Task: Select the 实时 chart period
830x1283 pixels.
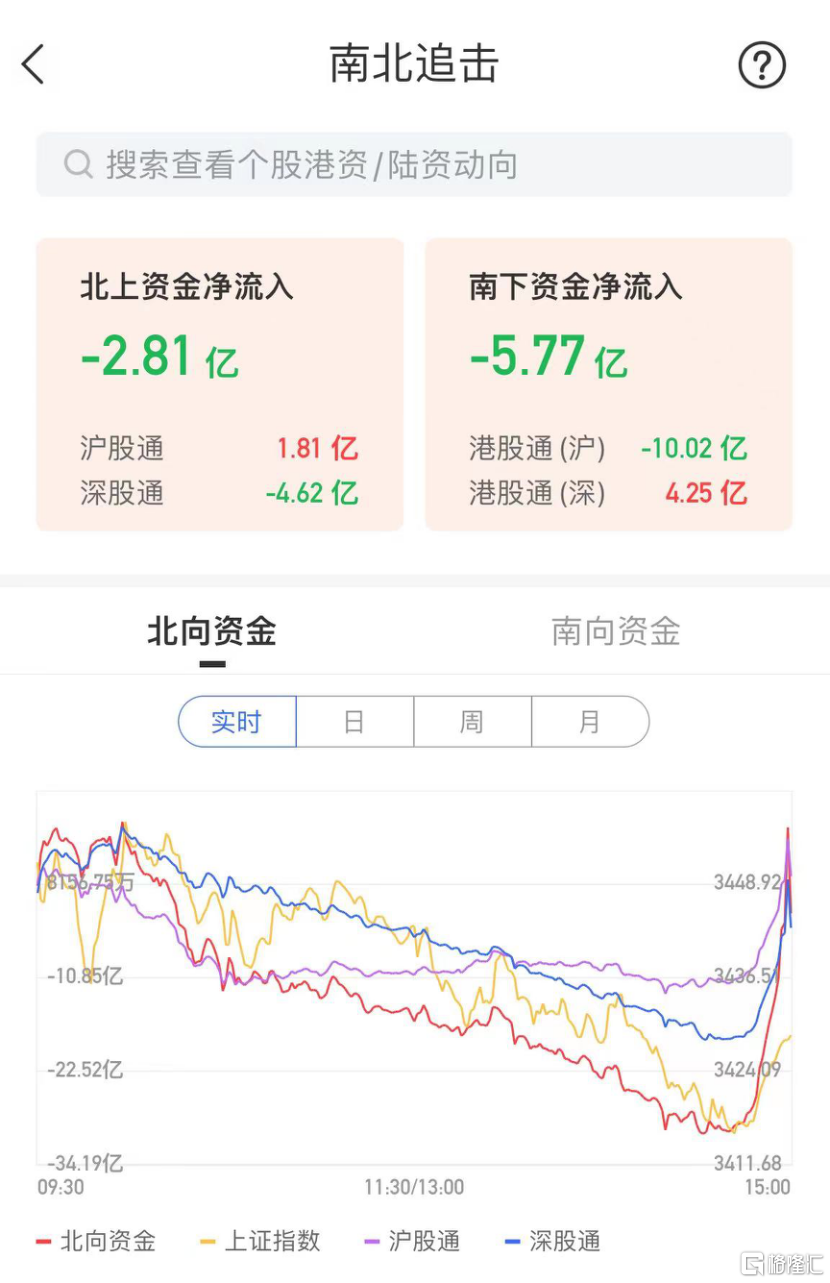Action: [237, 722]
